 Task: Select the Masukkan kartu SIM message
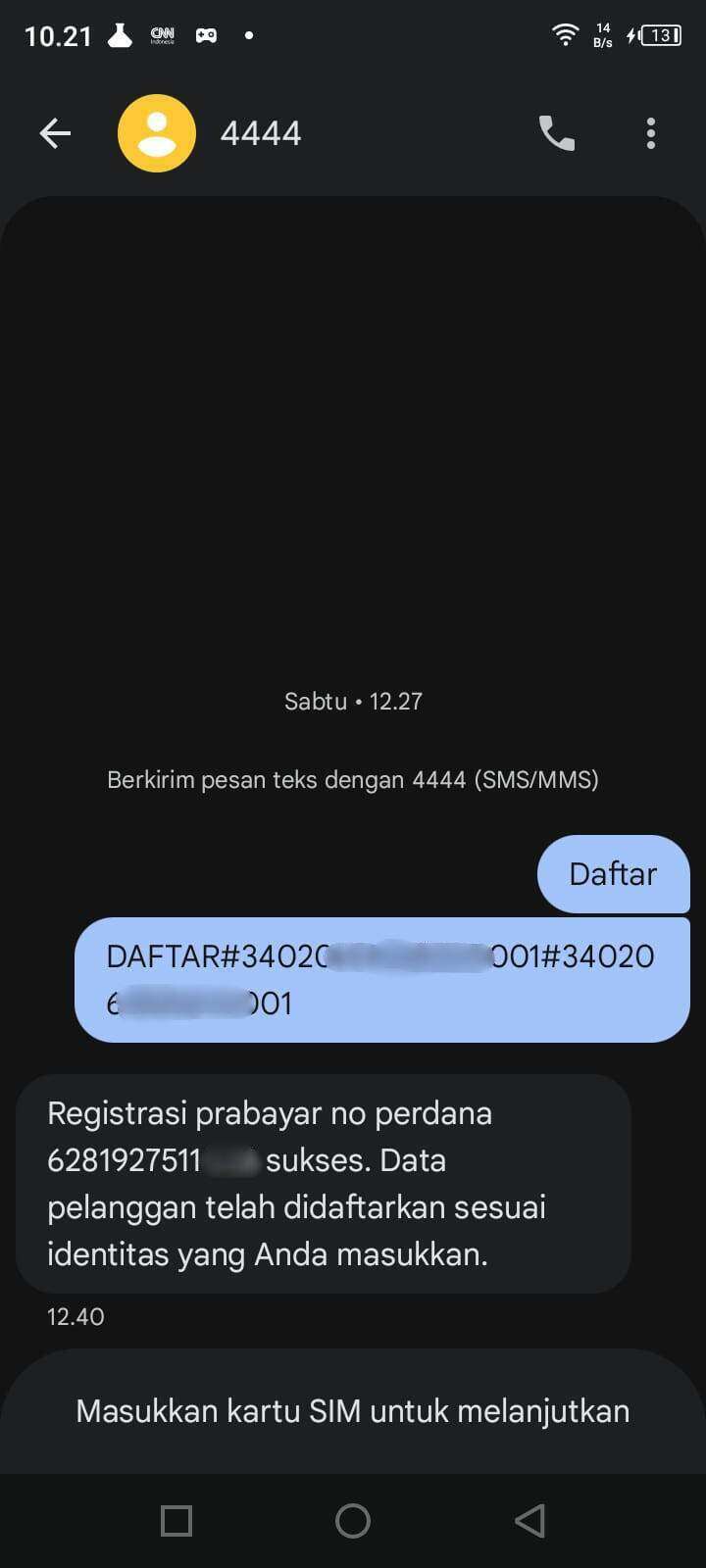pos(353,1410)
